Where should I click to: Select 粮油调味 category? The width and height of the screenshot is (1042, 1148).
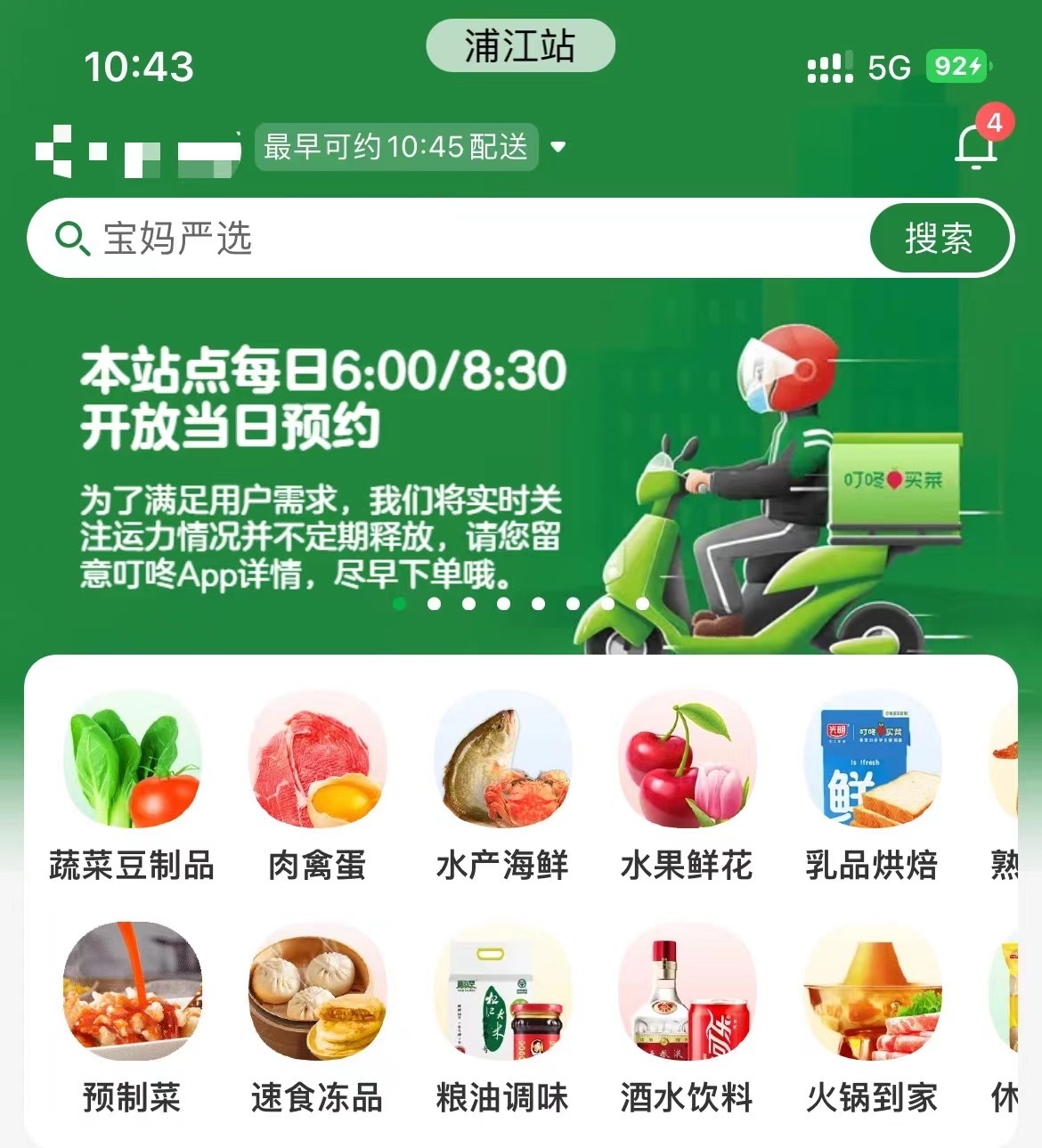pyautogui.click(x=502, y=1017)
